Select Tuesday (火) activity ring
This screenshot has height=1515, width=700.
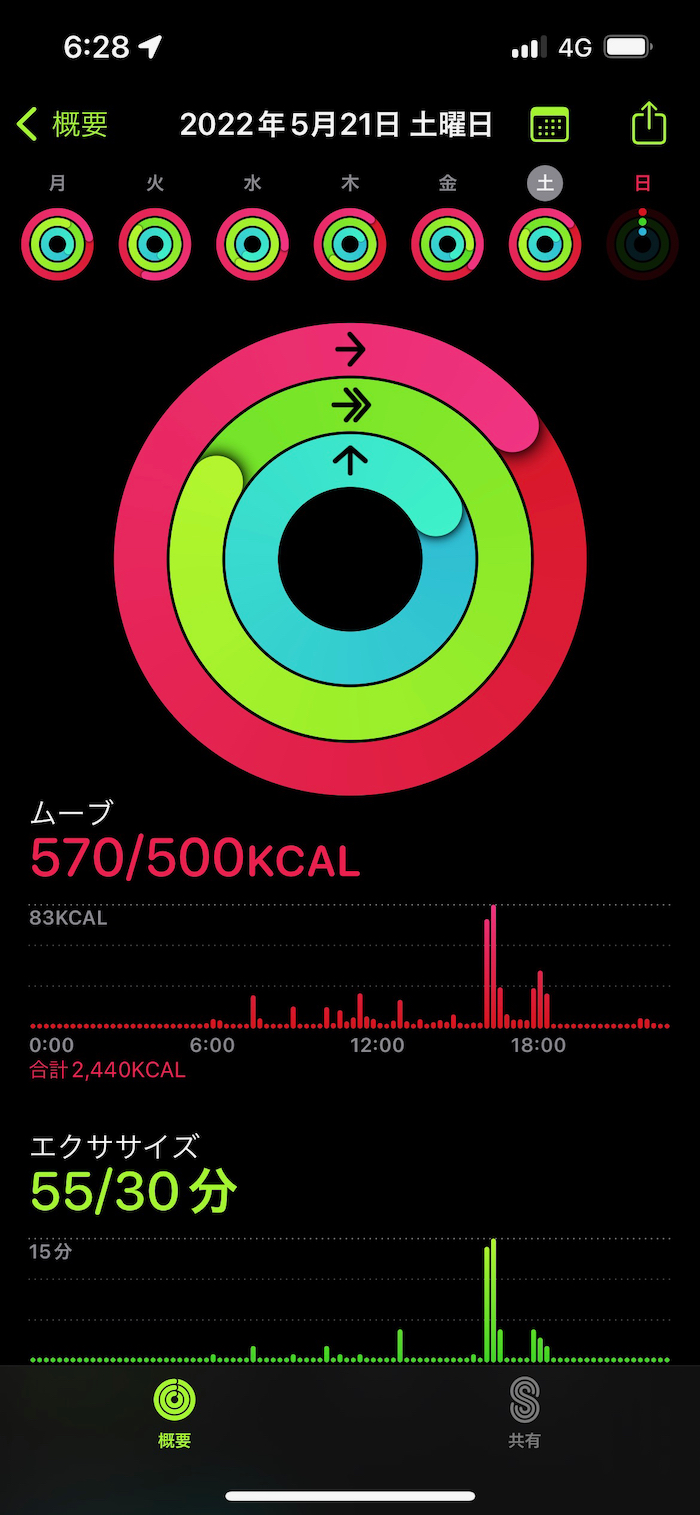[155, 243]
